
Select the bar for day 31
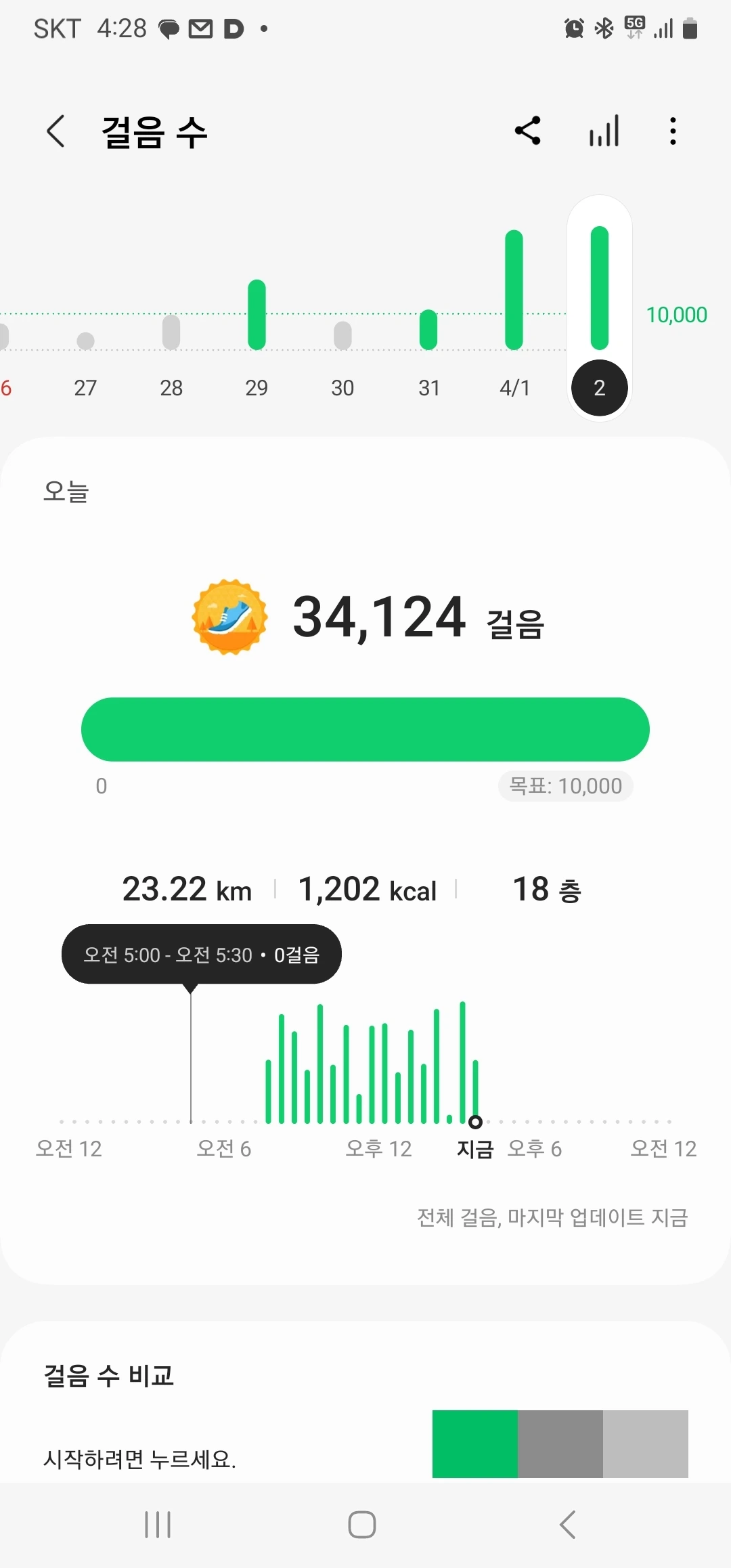tap(428, 330)
